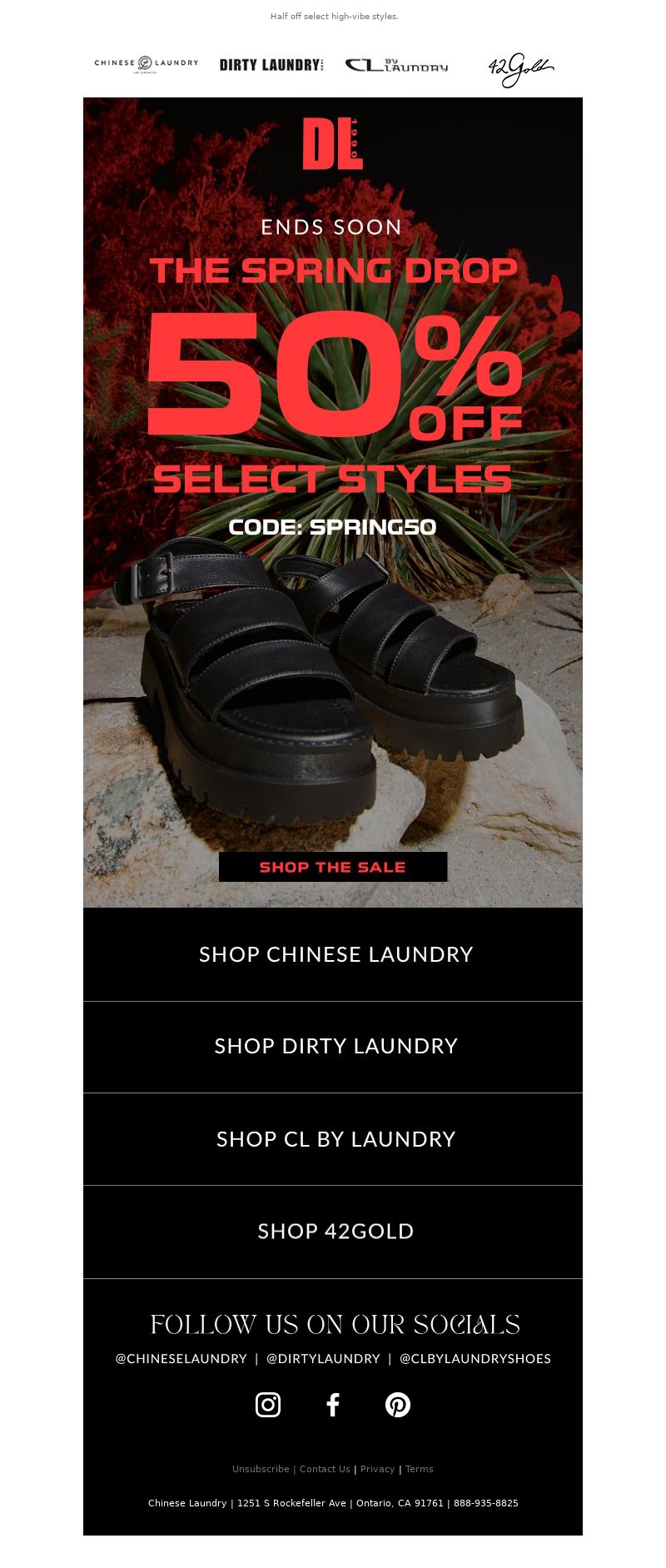Select Shop Chinese Laundry
666x1568 pixels.
[335, 954]
